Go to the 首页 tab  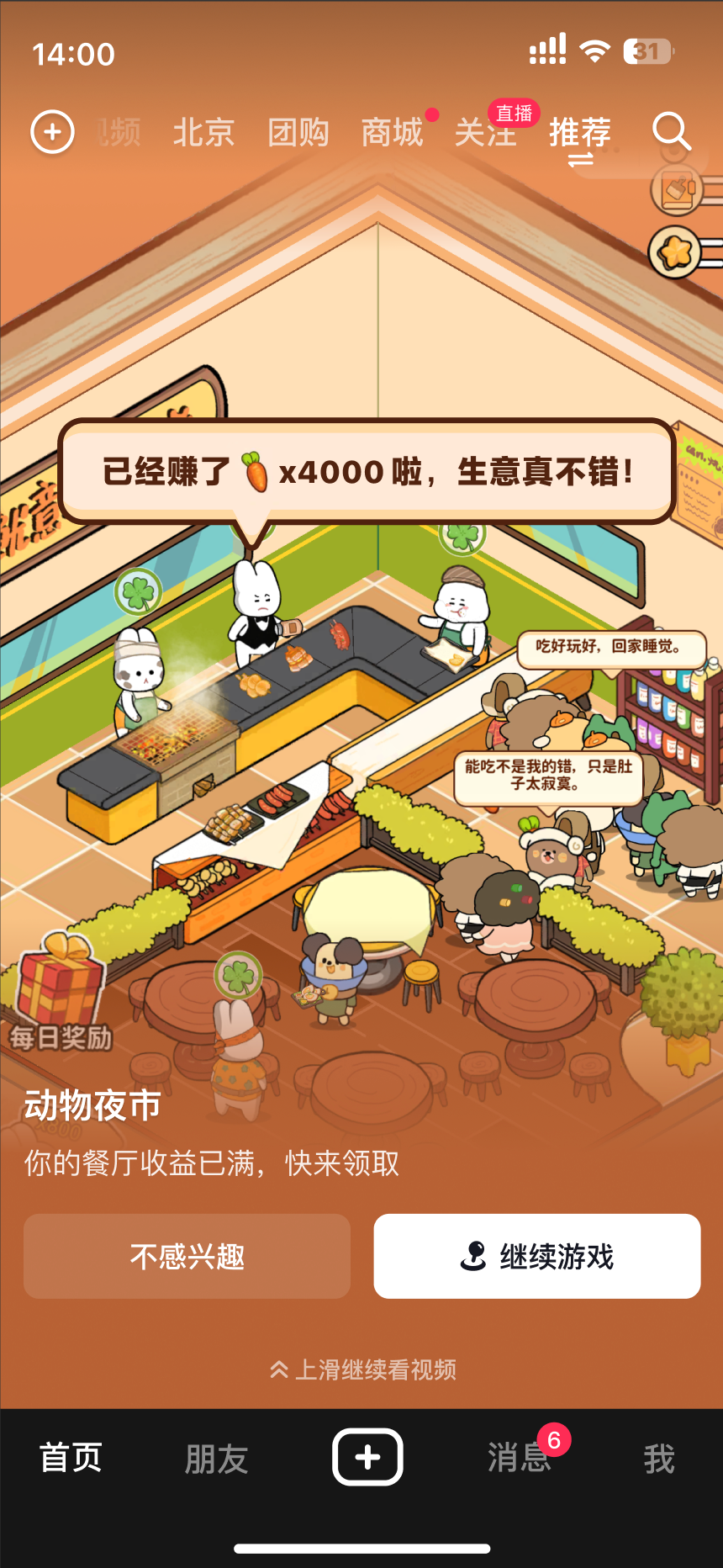coord(71,1458)
